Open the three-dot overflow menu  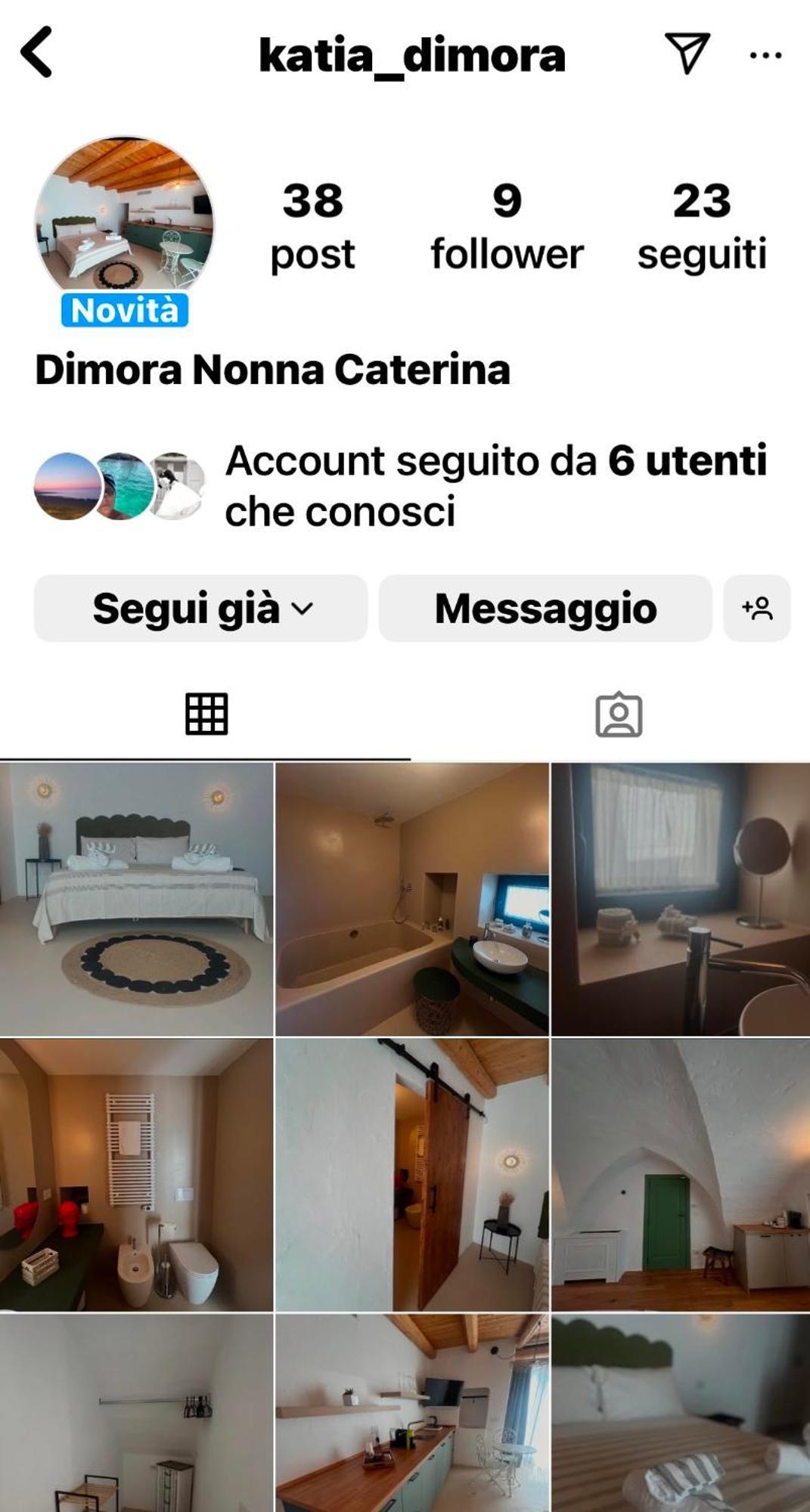(x=765, y=55)
